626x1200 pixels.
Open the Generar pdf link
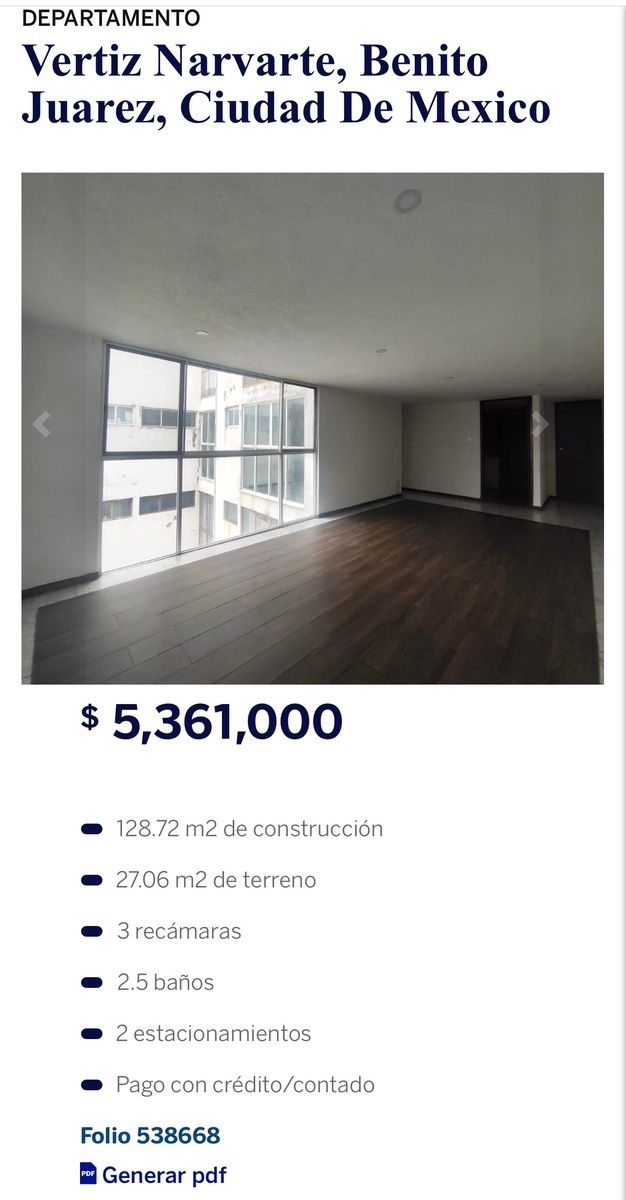pyautogui.click(x=163, y=1175)
